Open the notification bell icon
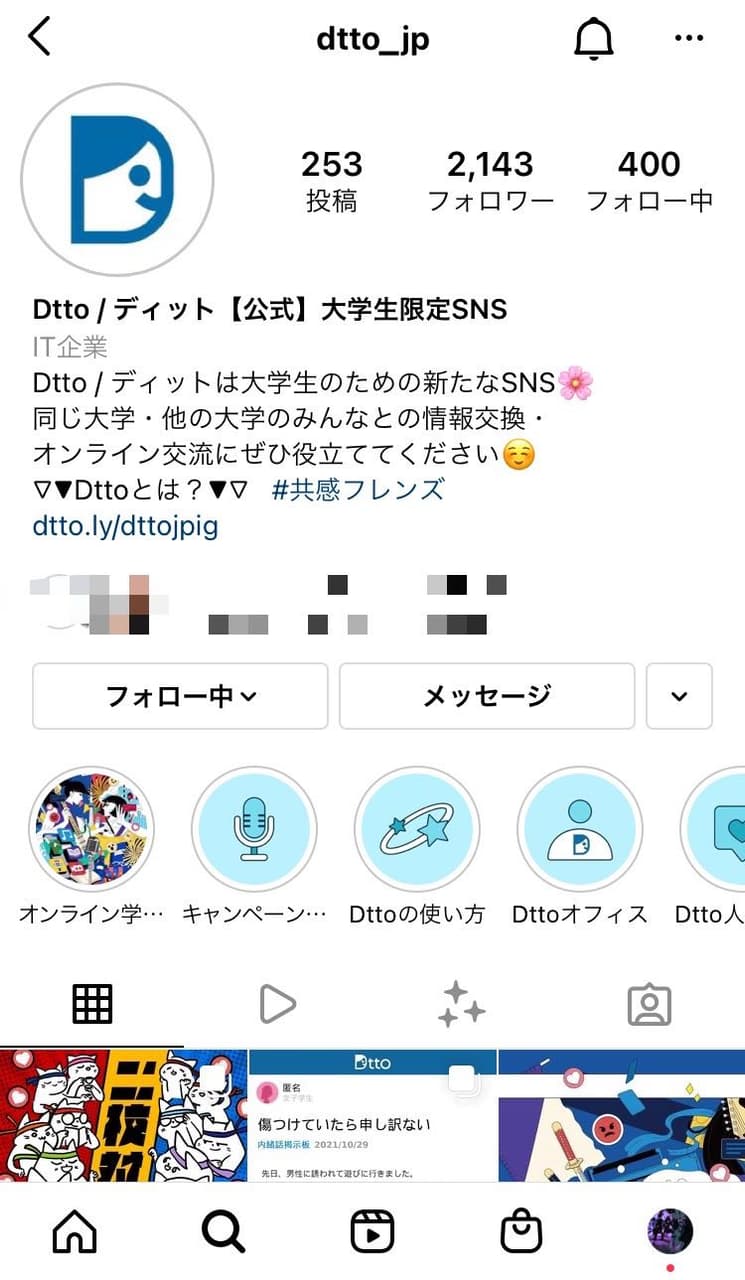This screenshot has width=745, height=1280. [592, 37]
